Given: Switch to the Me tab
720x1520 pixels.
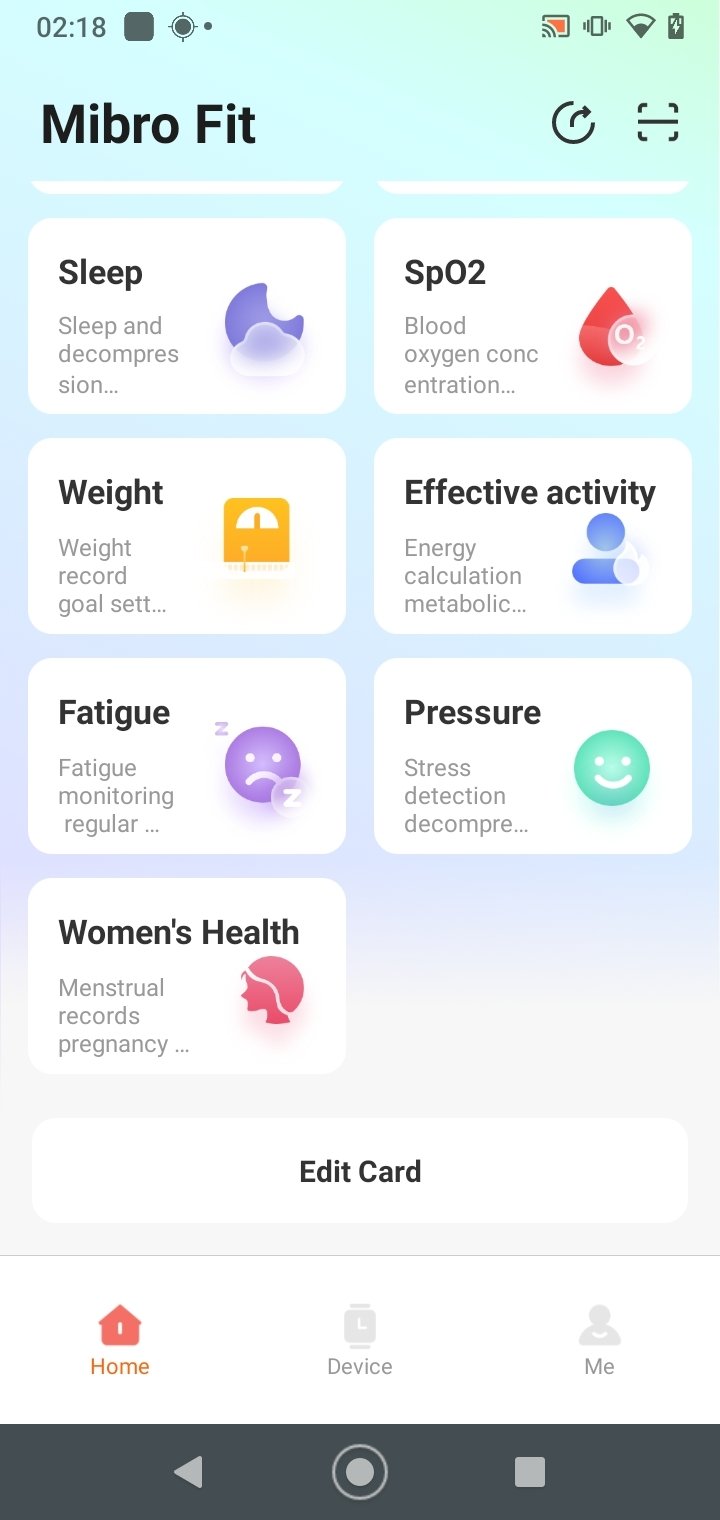Looking at the screenshot, I should click(x=600, y=1340).
